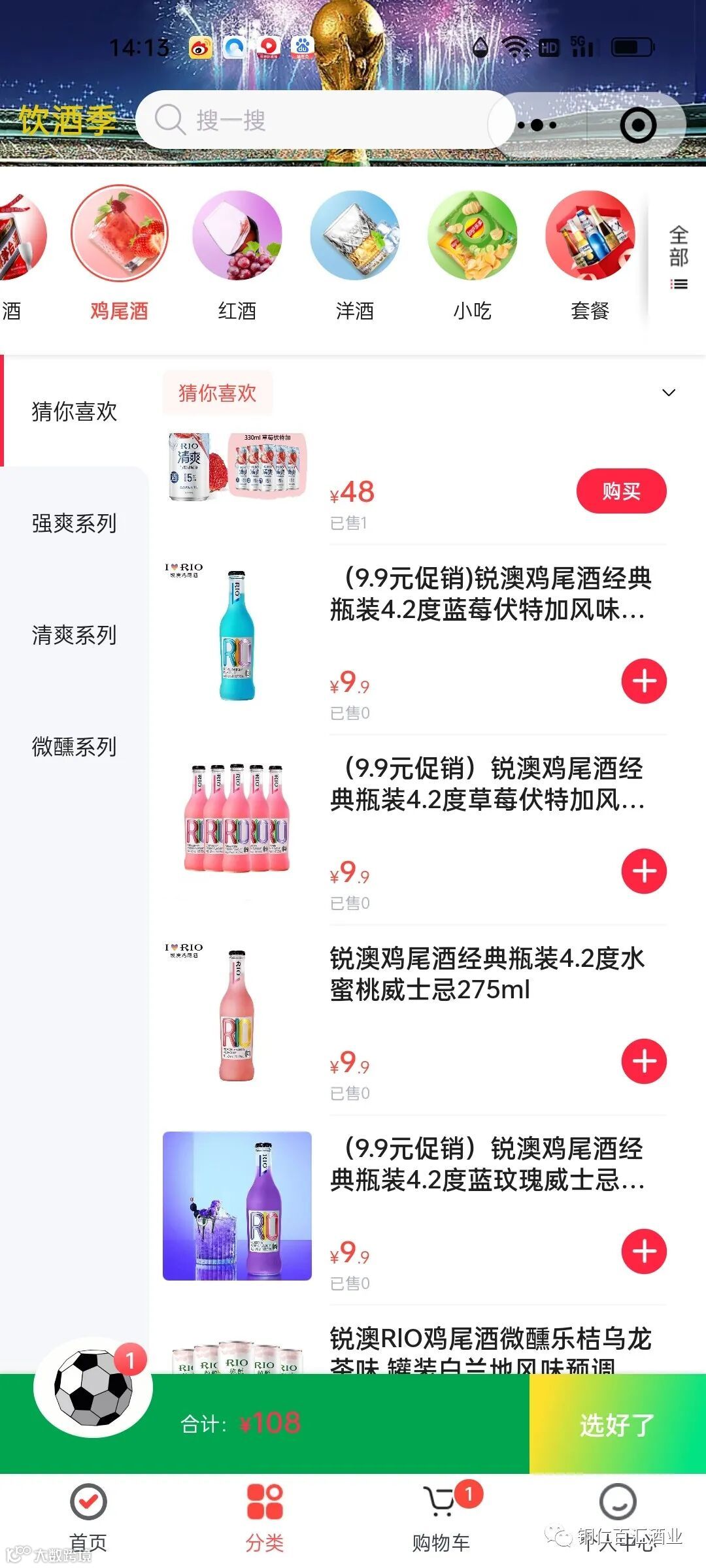Add the 草莓伏特加 cocktail to the cart
Image resolution: width=706 pixels, height=1568 pixels.
[644, 871]
